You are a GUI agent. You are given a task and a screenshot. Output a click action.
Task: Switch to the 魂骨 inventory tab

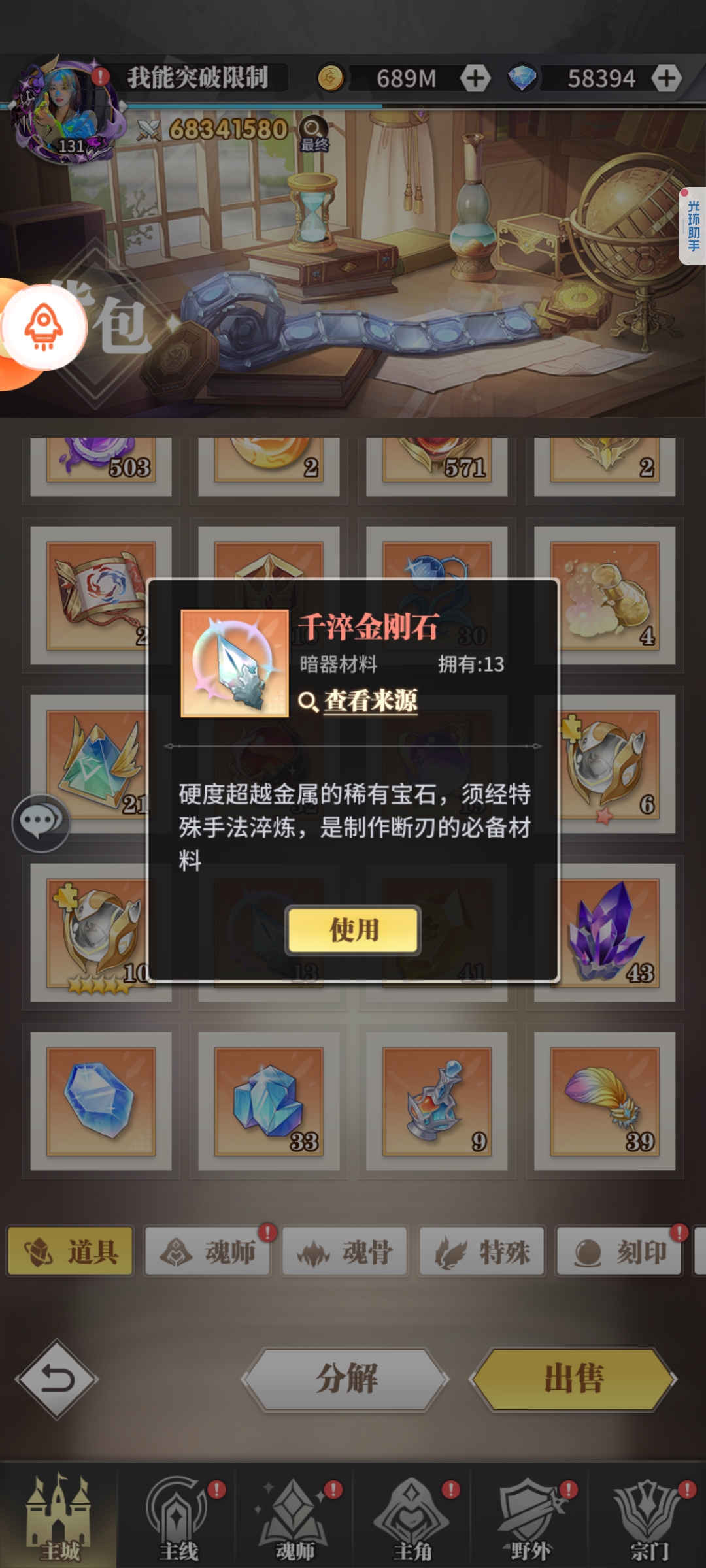(345, 1251)
